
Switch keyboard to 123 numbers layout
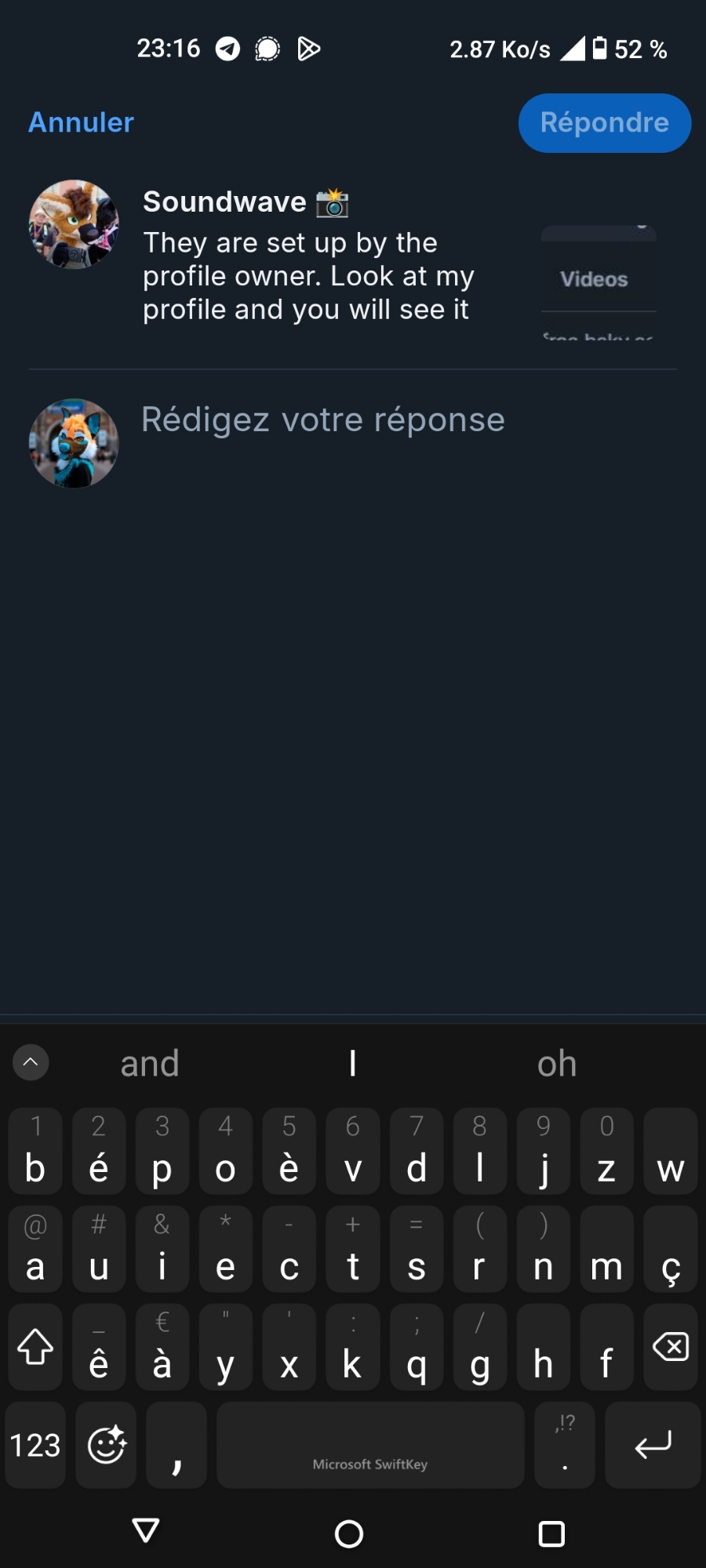point(35,1445)
